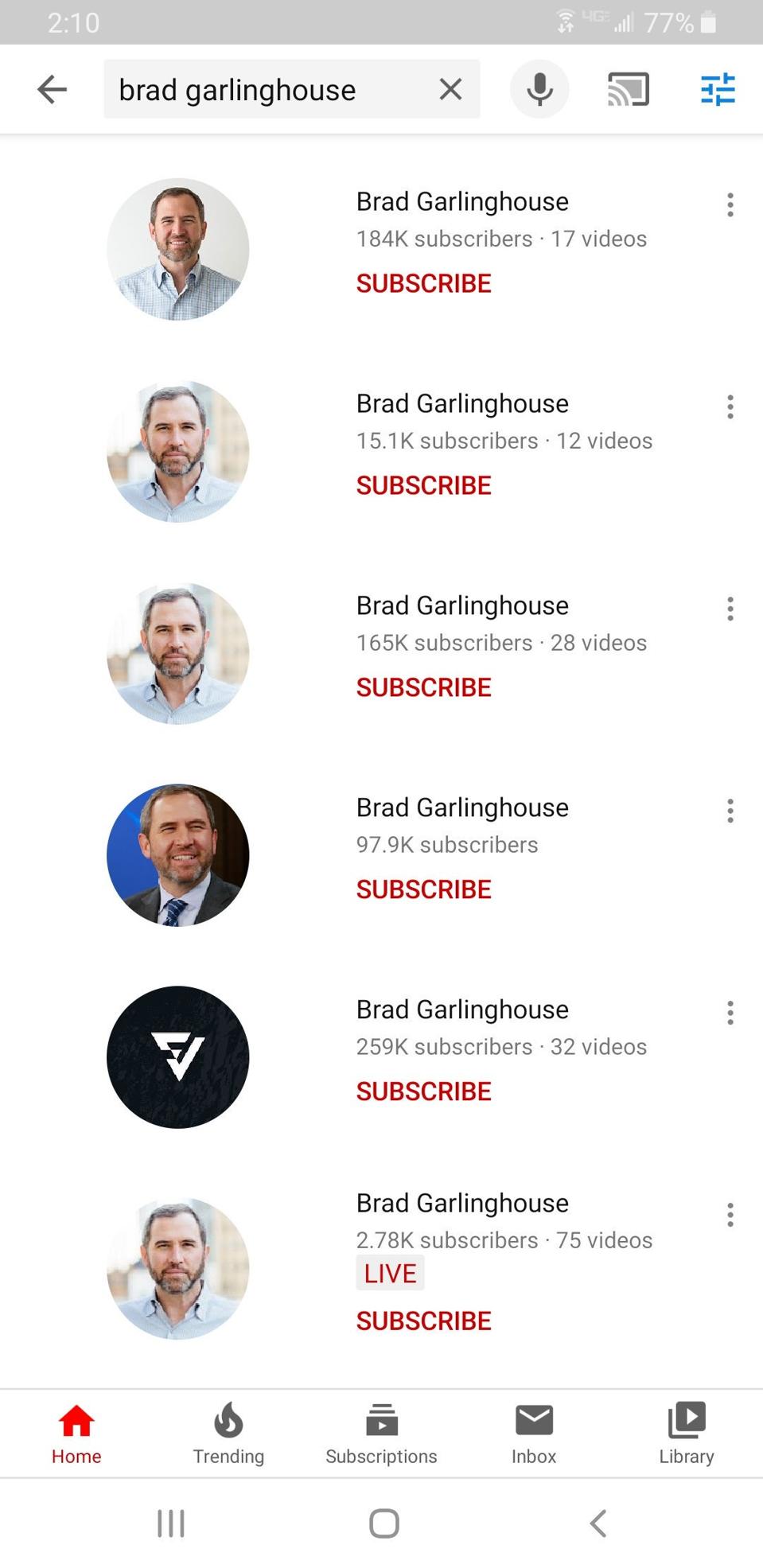Open the Cast device selector
763x1568 pixels.
[x=627, y=89]
